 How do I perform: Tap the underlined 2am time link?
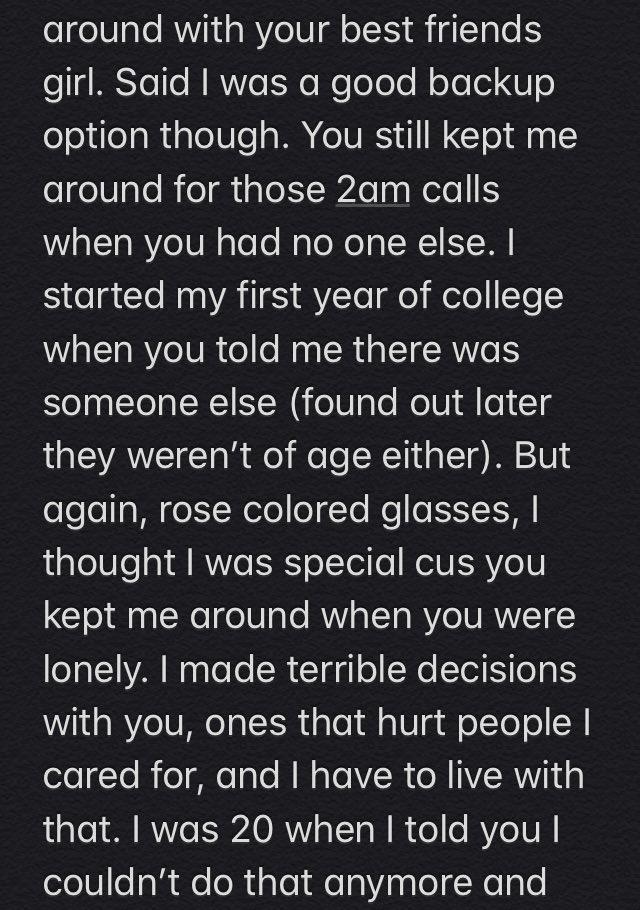[x=372, y=190]
